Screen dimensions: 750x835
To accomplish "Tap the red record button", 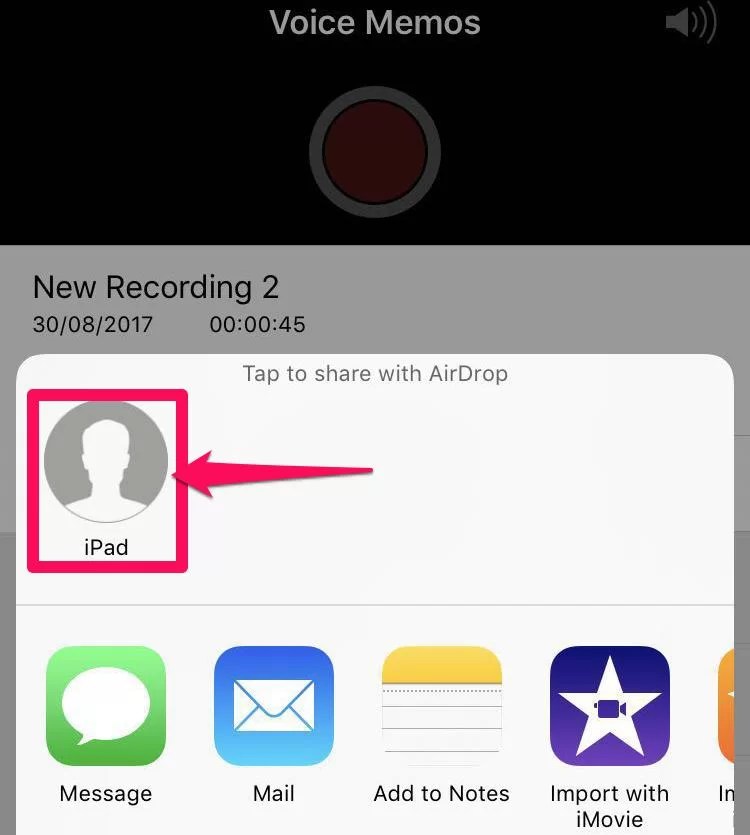I will [x=375, y=152].
